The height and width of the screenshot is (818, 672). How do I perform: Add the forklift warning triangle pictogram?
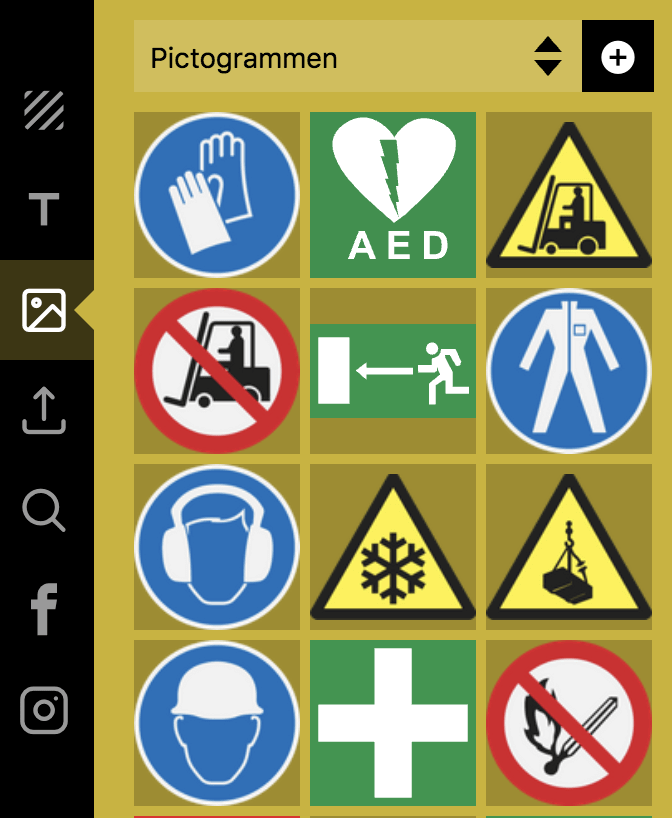coord(568,195)
